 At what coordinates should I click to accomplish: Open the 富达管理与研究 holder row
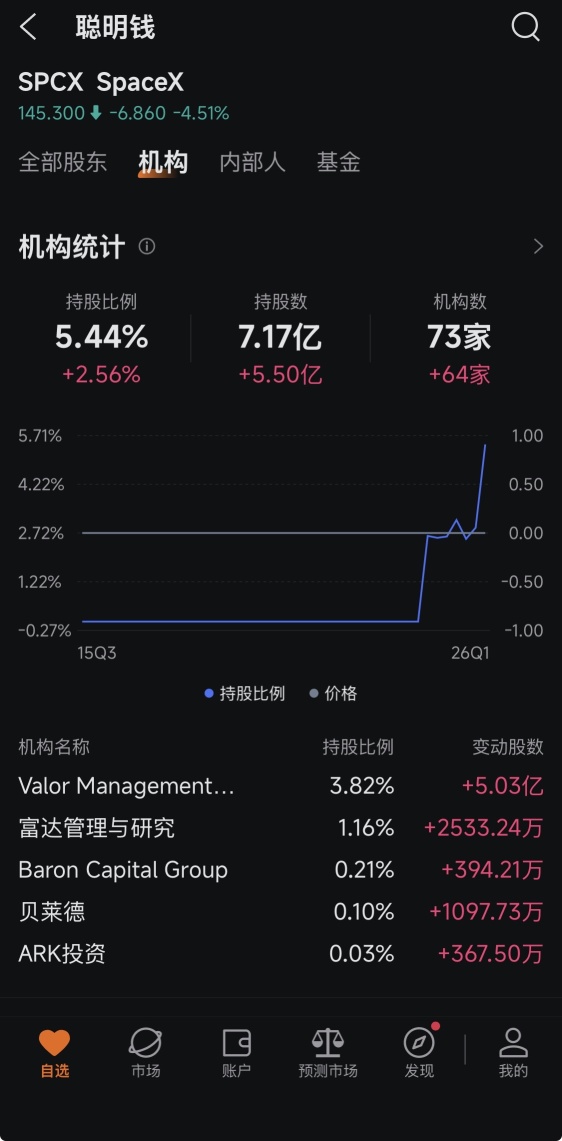pyautogui.click(x=281, y=828)
